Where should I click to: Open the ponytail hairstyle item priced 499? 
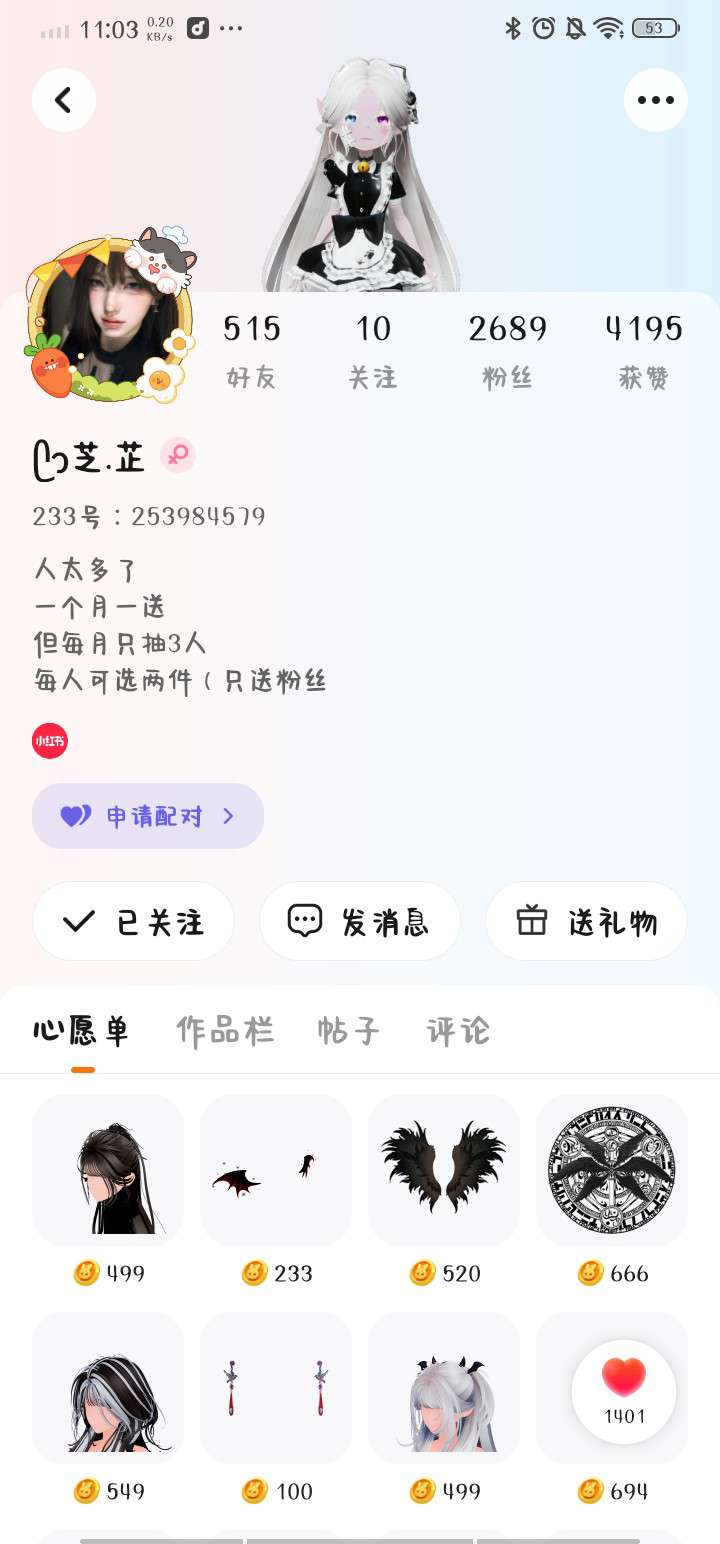[x=108, y=1169]
